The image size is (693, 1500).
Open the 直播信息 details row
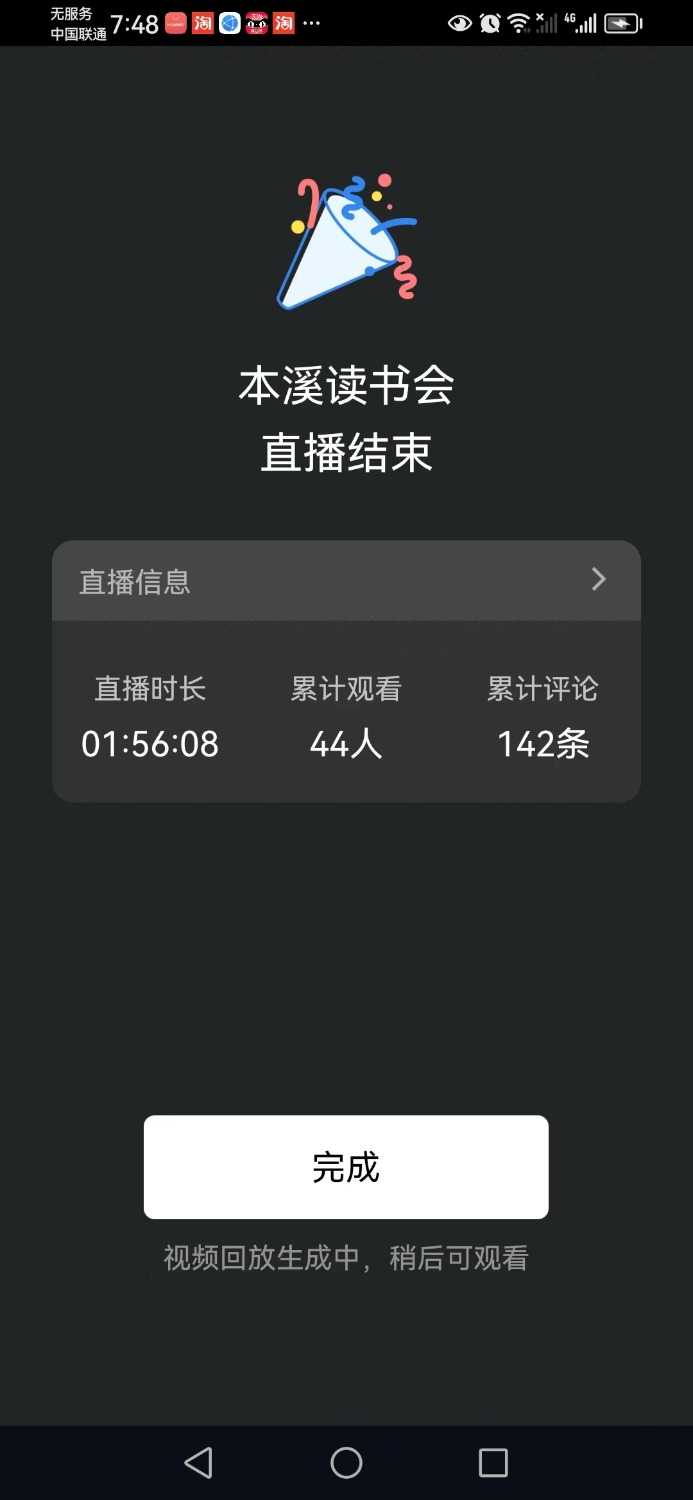coord(346,581)
